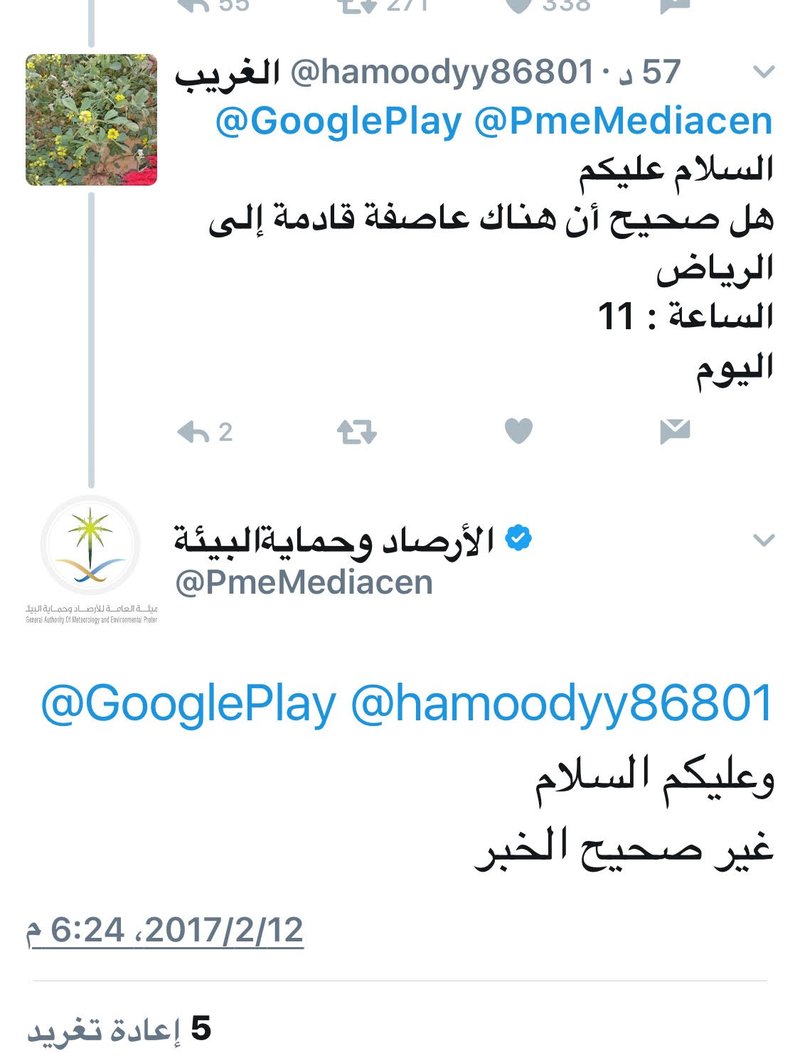Open the @GooglePlay mention in the reply tweet

pyautogui.click(x=188, y=703)
